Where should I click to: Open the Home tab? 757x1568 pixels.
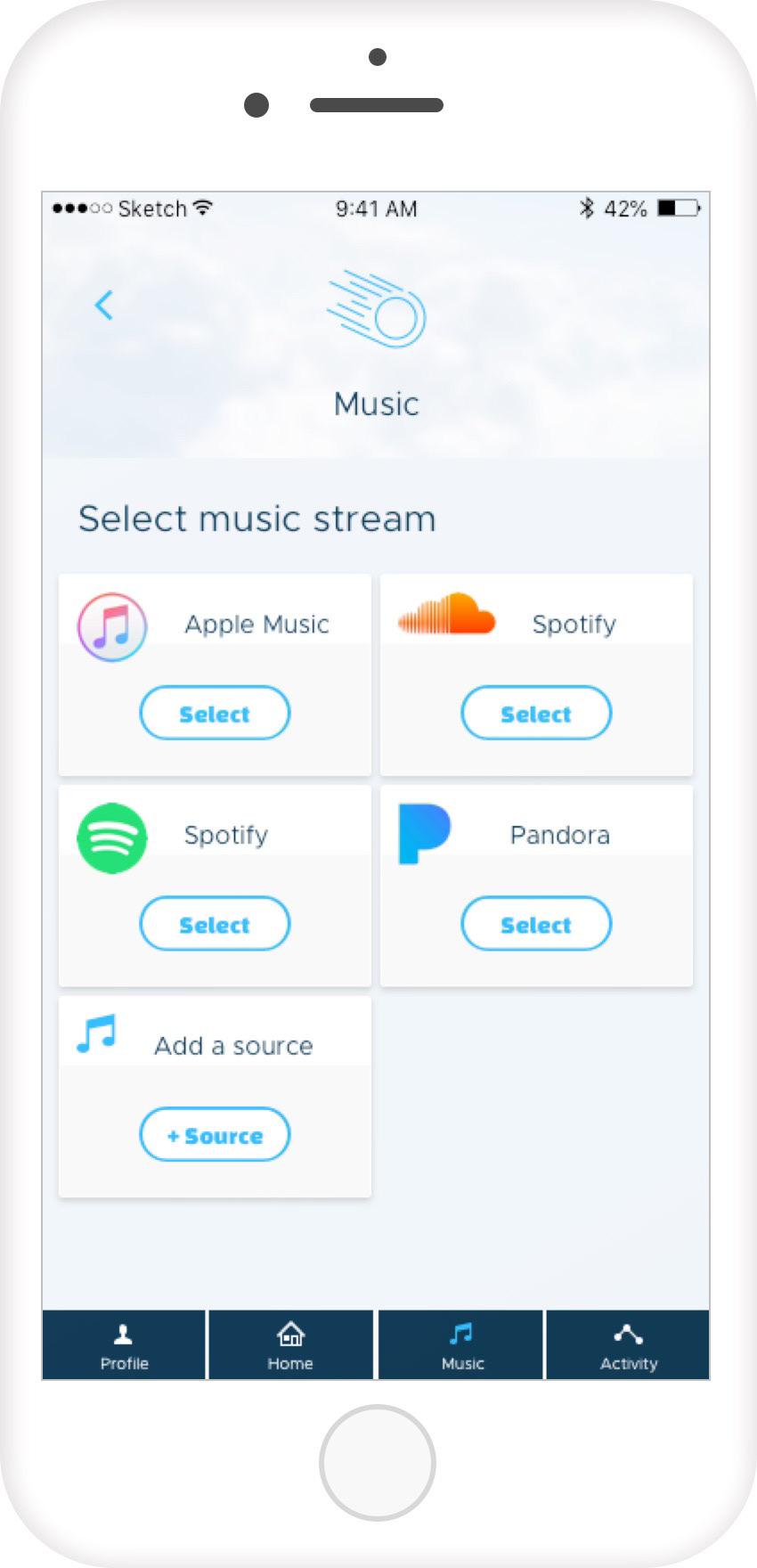point(290,1345)
